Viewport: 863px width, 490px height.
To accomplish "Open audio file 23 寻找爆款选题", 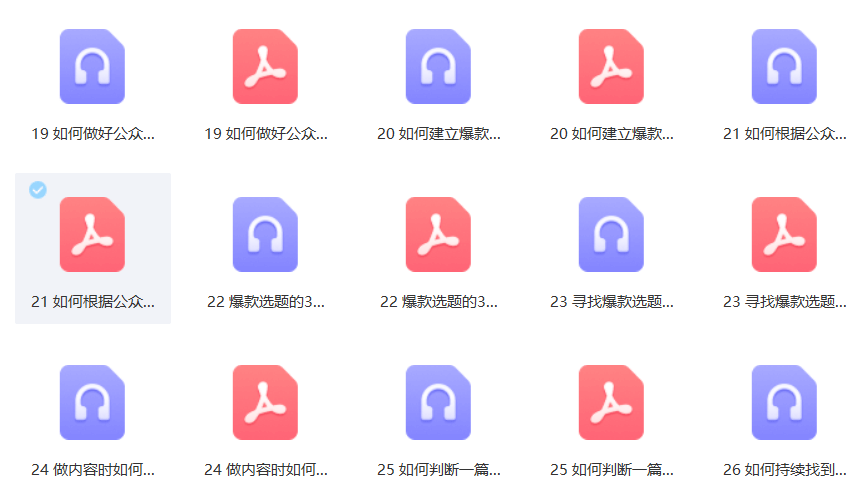I will point(611,235).
